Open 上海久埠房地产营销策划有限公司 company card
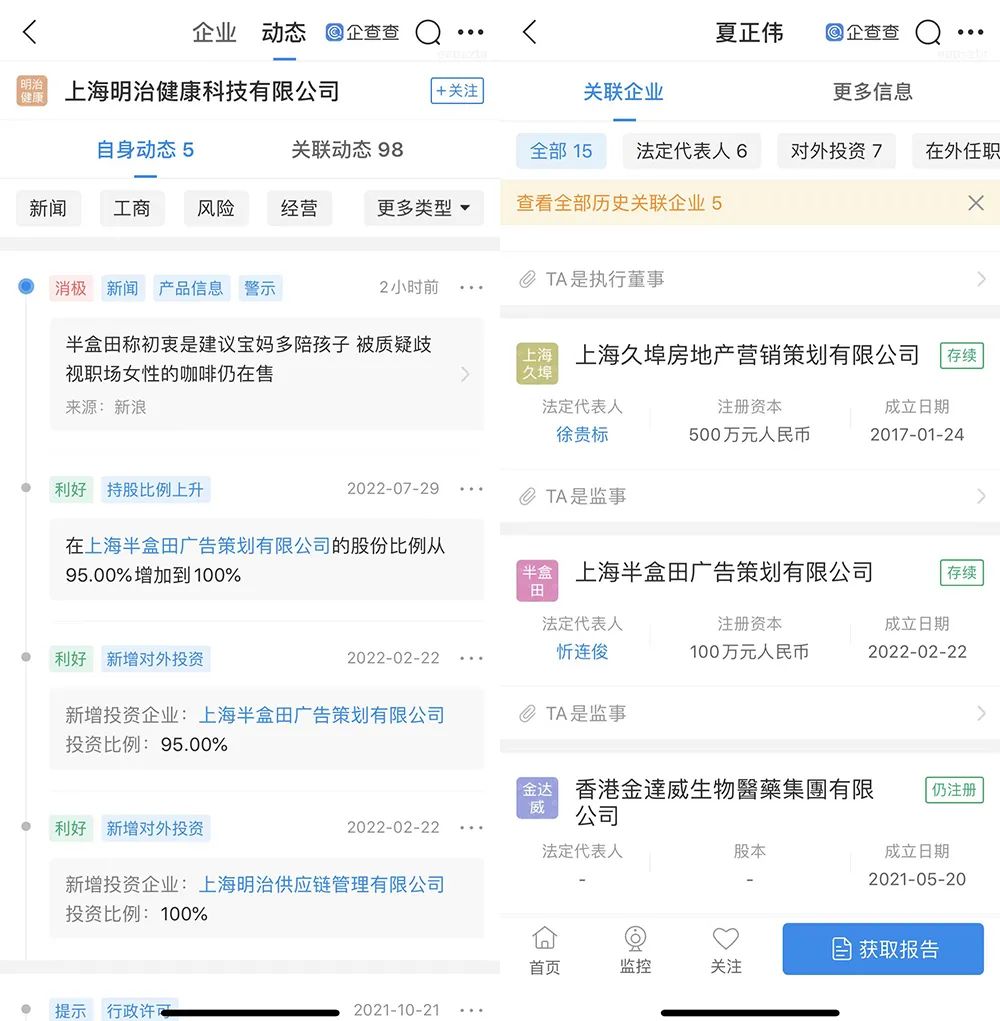 (746, 355)
